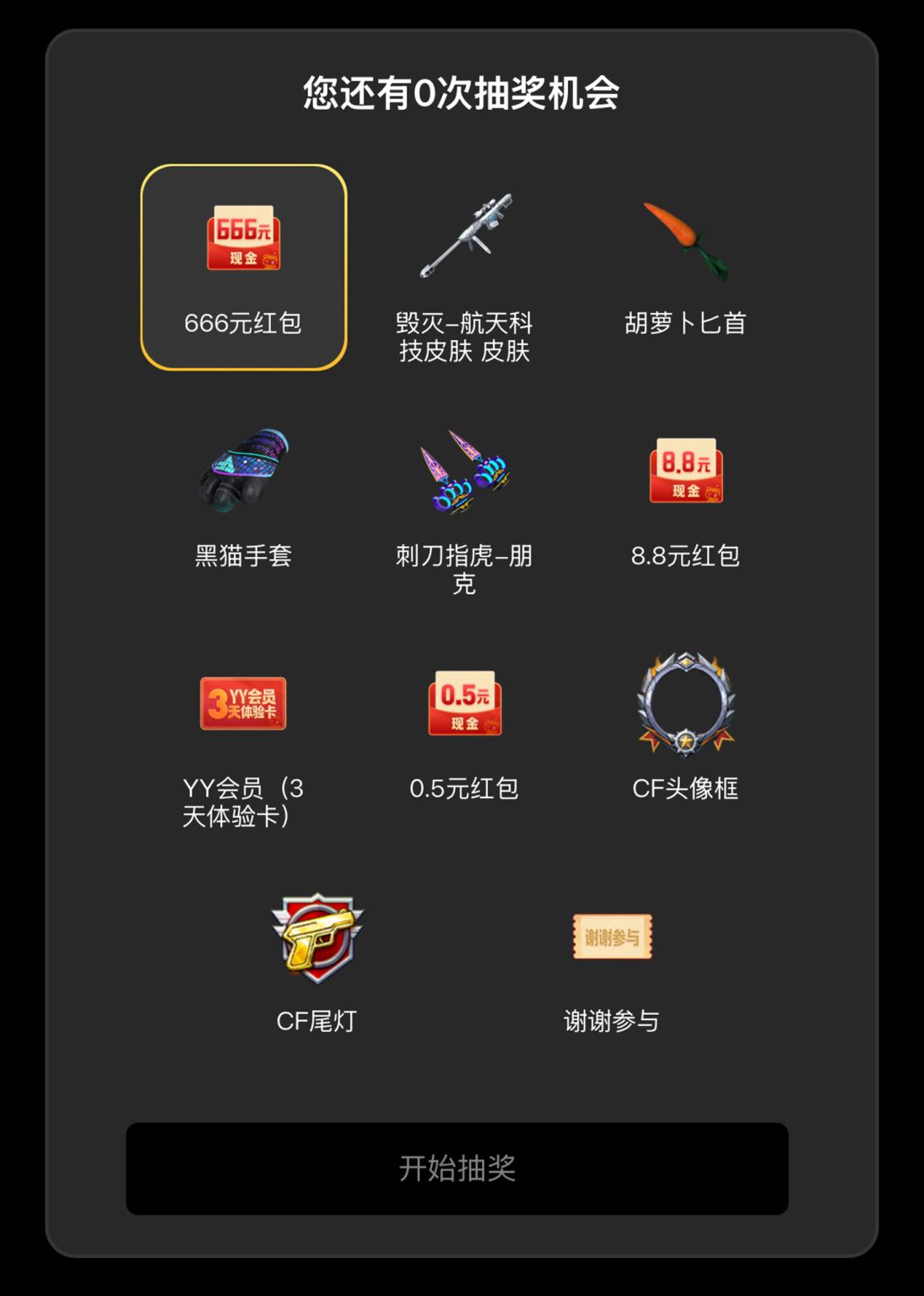Select the YY会员 3天体验卡 icon
Screen dimensions: 924x1296
(243, 707)
